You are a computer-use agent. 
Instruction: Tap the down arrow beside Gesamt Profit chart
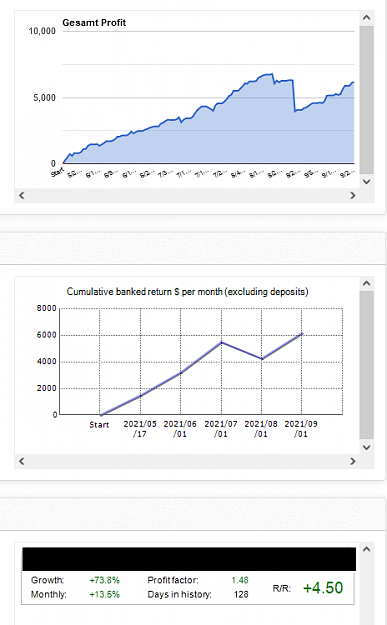coord(367,182)
